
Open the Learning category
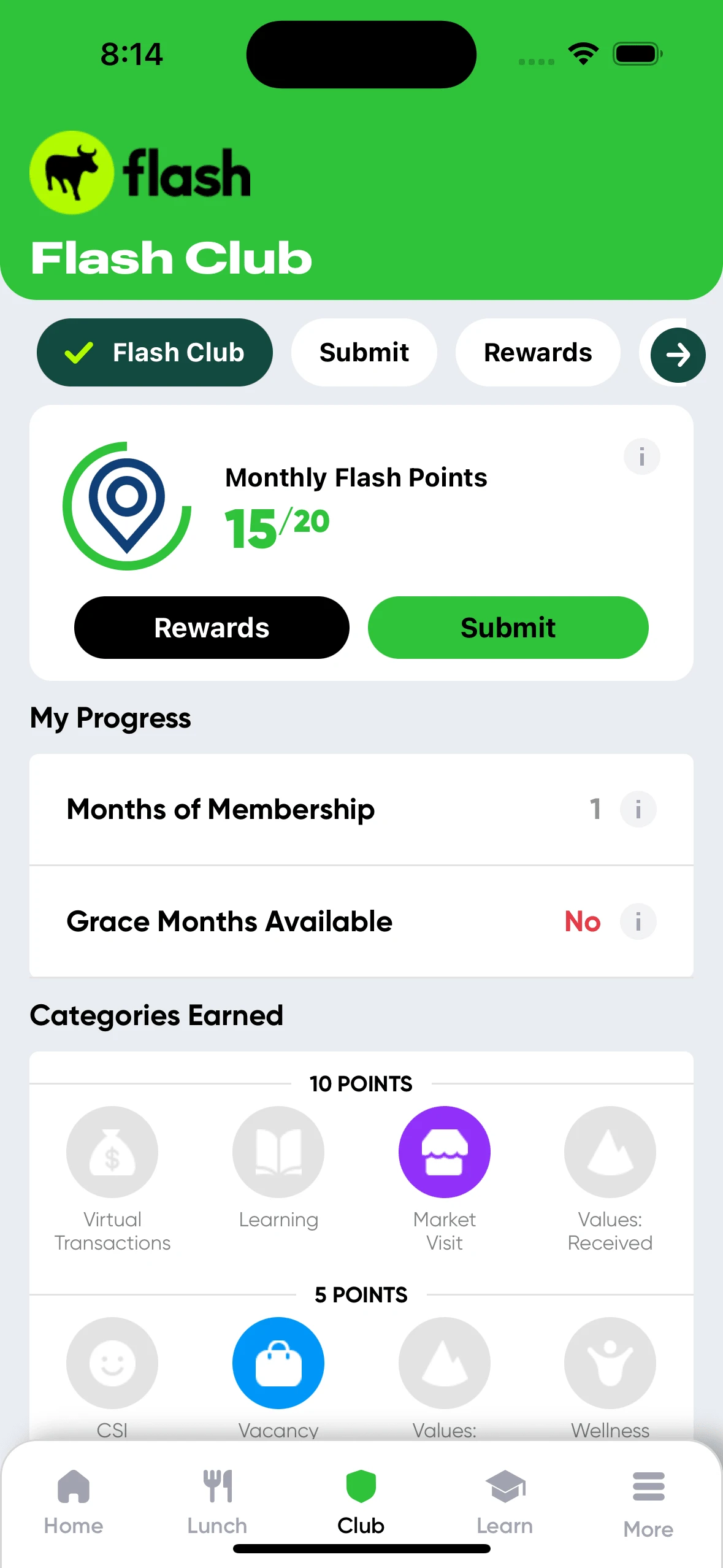tap(278, 1152)
